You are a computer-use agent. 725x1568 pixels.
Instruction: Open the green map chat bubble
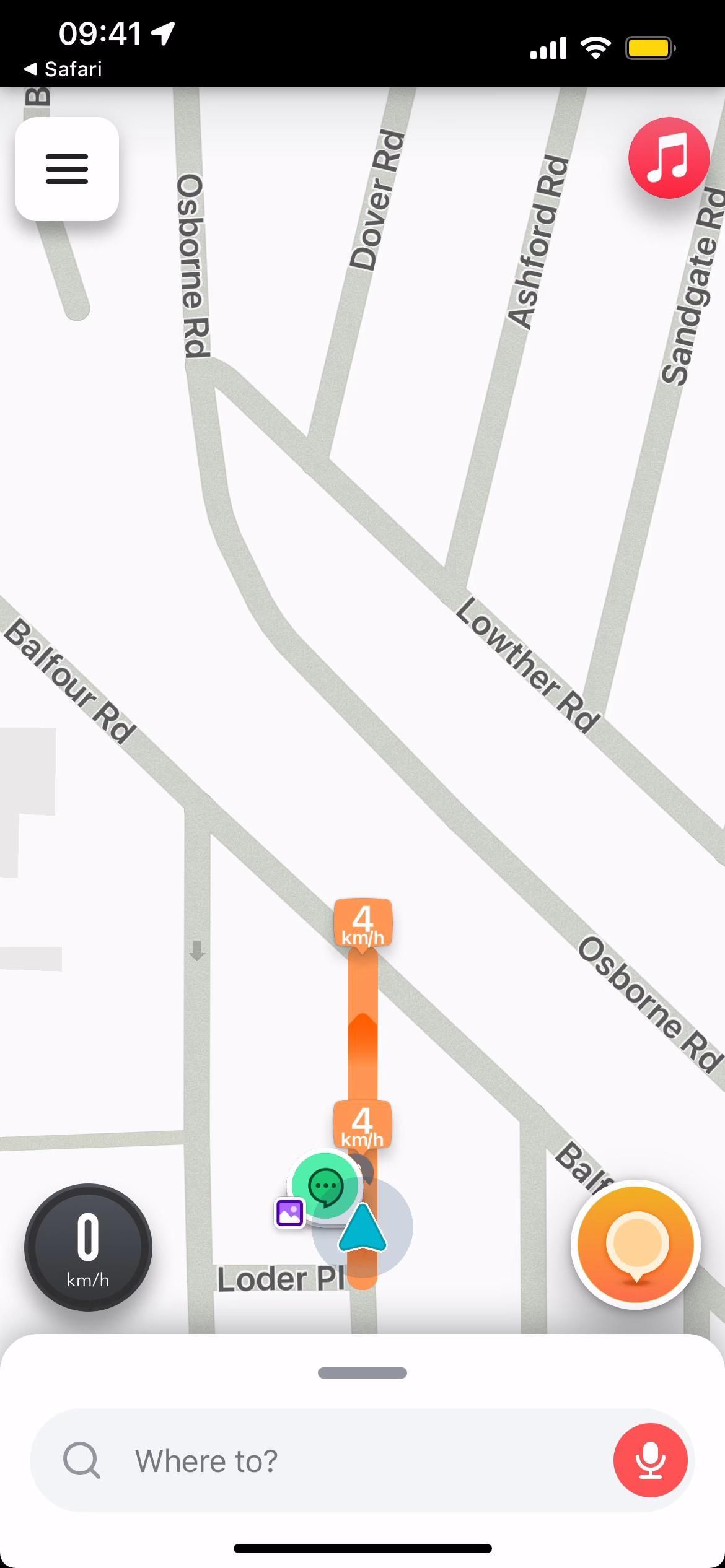click(325, 1186)
